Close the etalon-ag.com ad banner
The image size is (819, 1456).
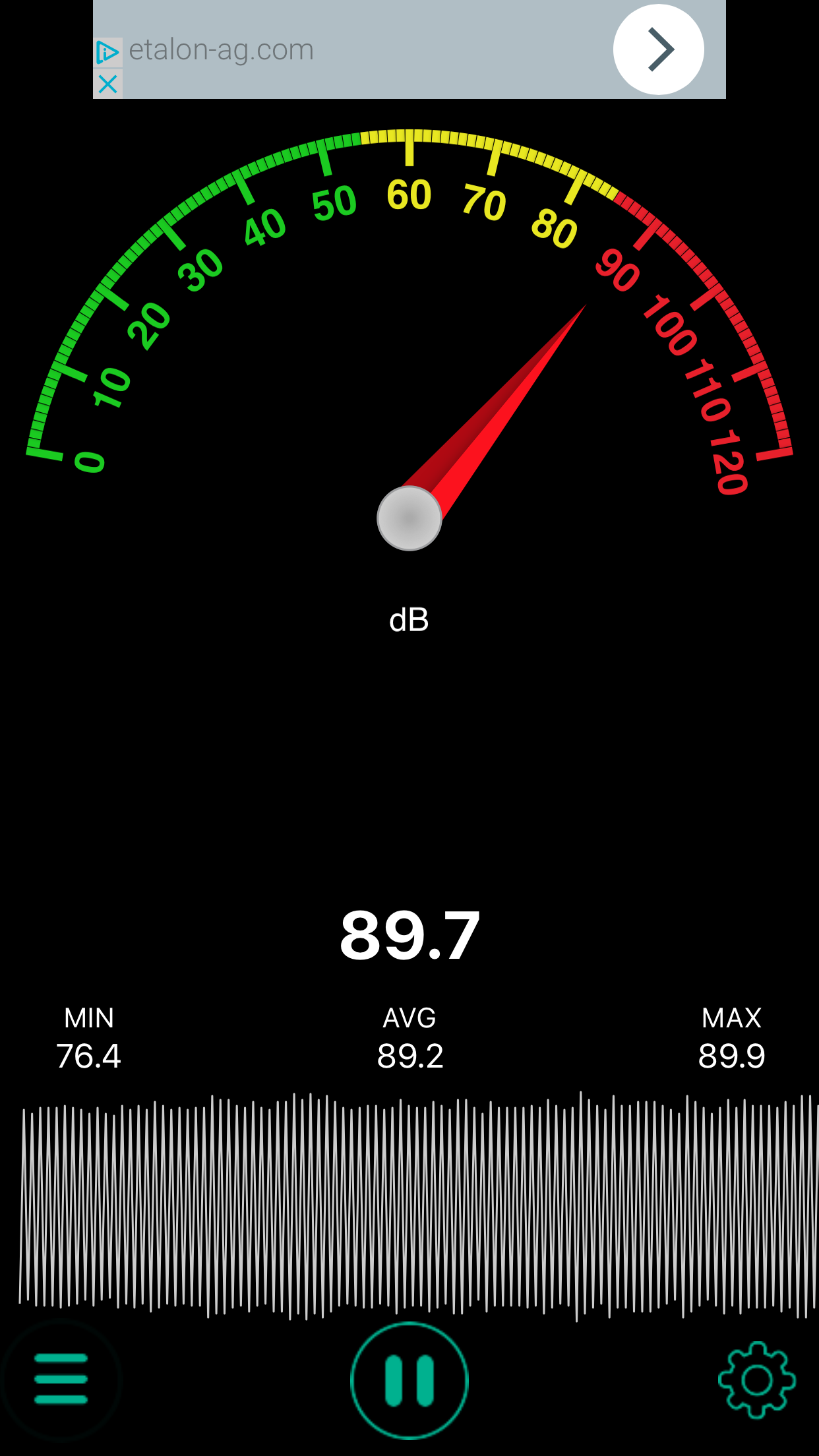tap(107, 84)
